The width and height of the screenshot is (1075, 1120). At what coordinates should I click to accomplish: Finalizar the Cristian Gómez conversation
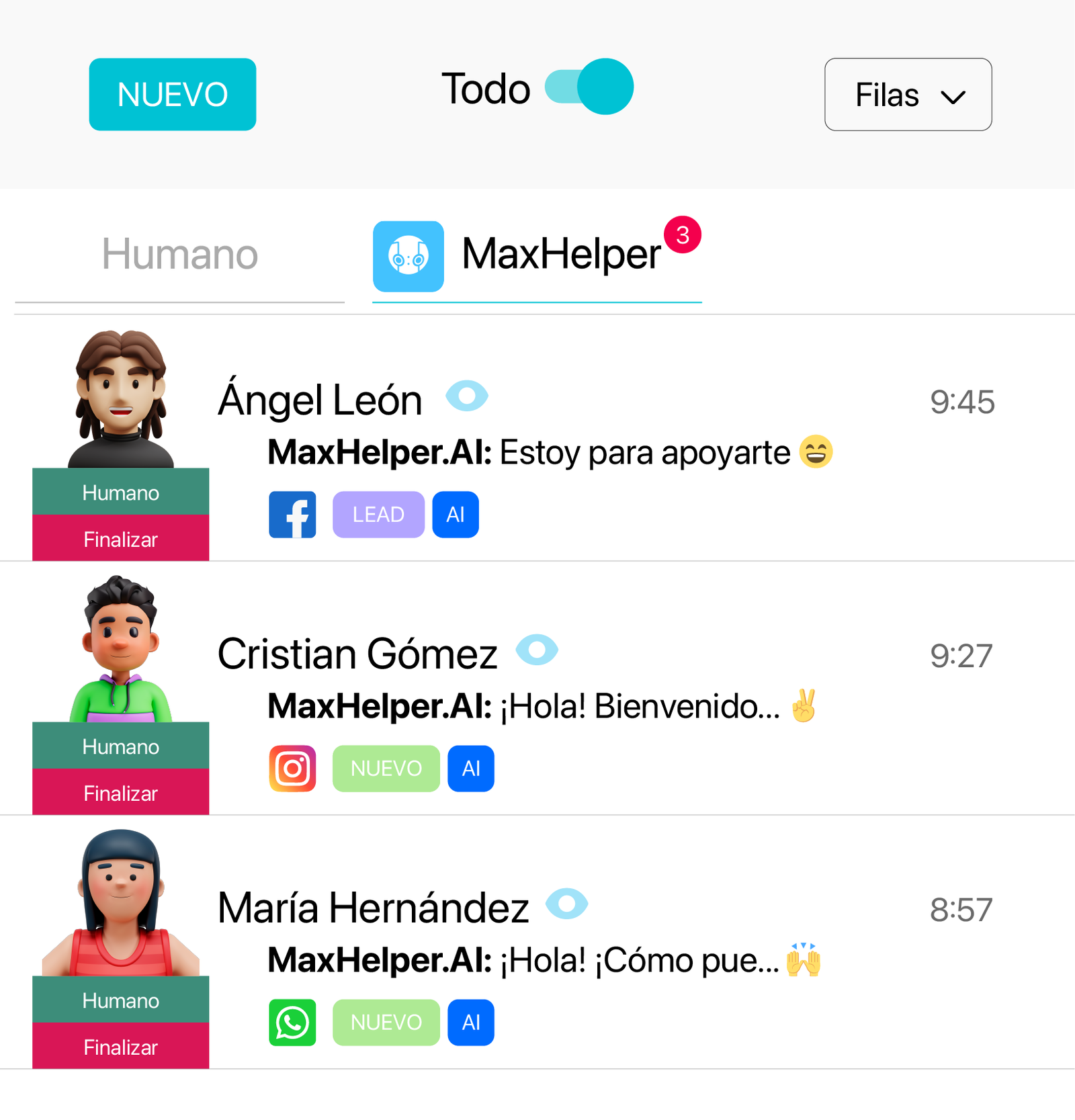pos(120,793)
